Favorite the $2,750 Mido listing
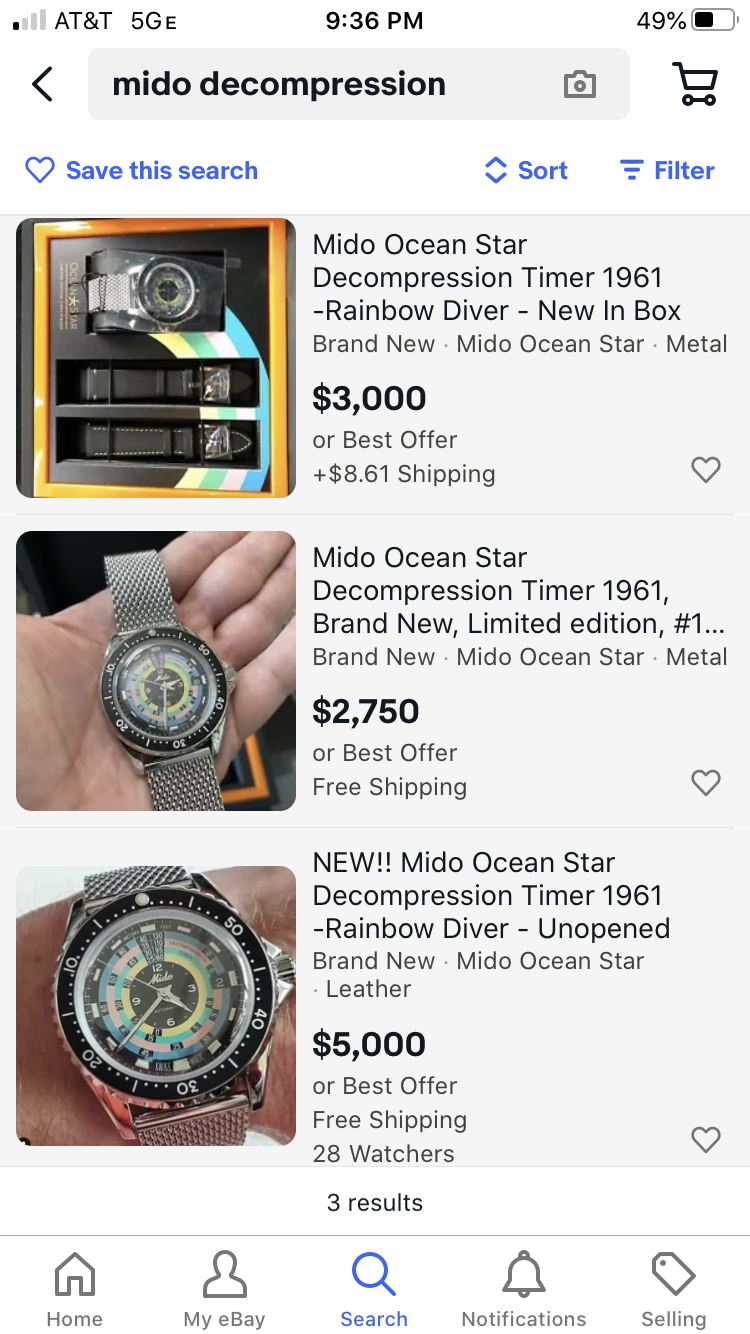 pos(706,782)
